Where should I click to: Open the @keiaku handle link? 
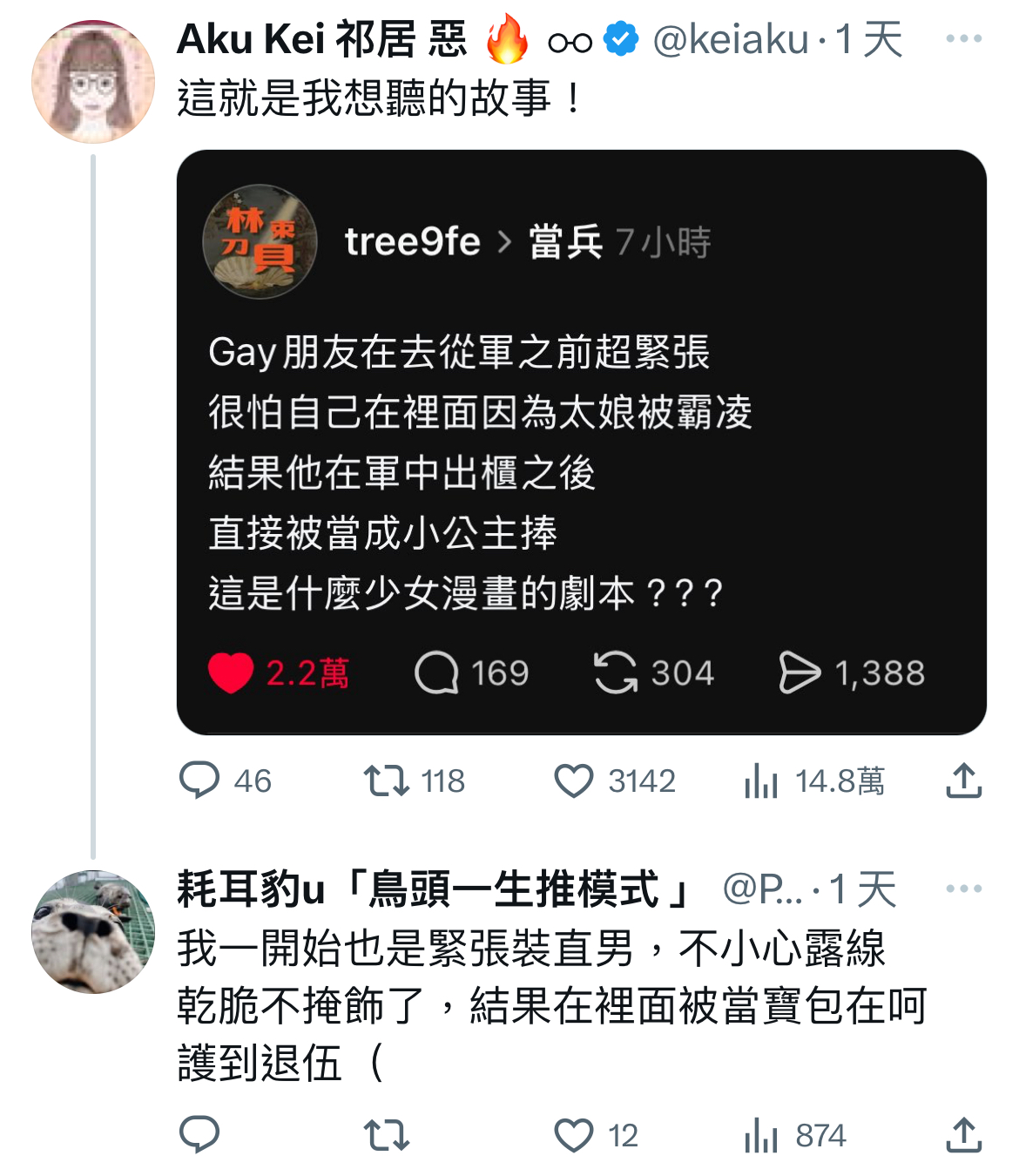(x=731, y=40)
